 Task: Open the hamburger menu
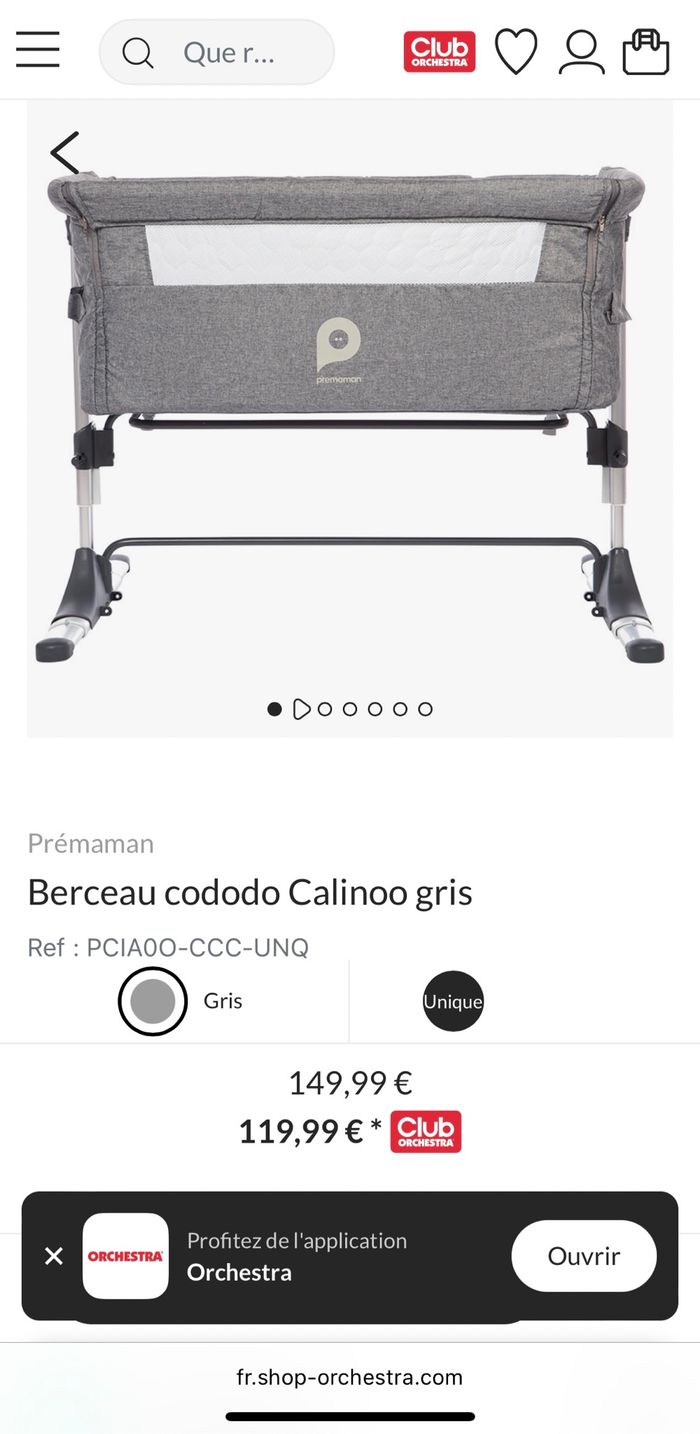click(x=38, y=50)
